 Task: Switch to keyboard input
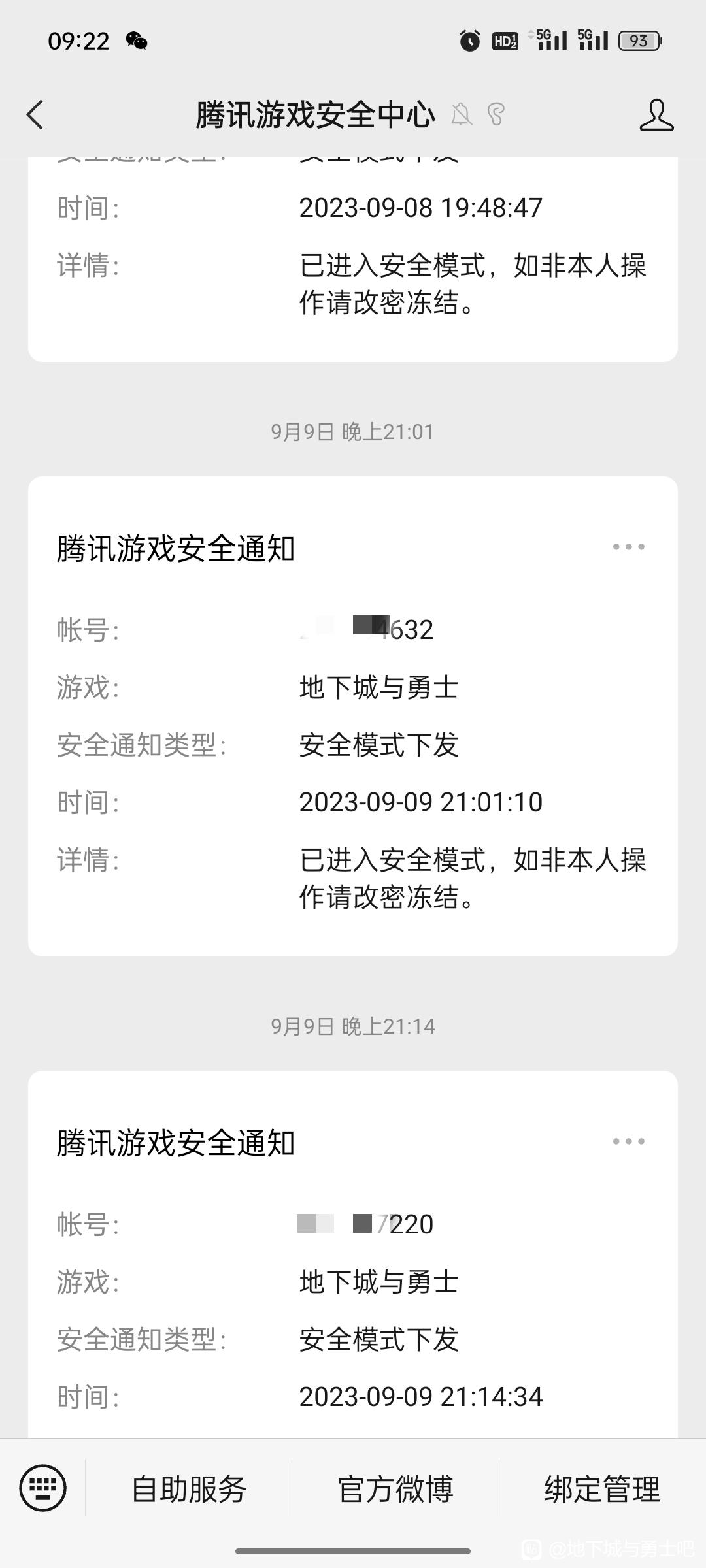(43, 1488)
